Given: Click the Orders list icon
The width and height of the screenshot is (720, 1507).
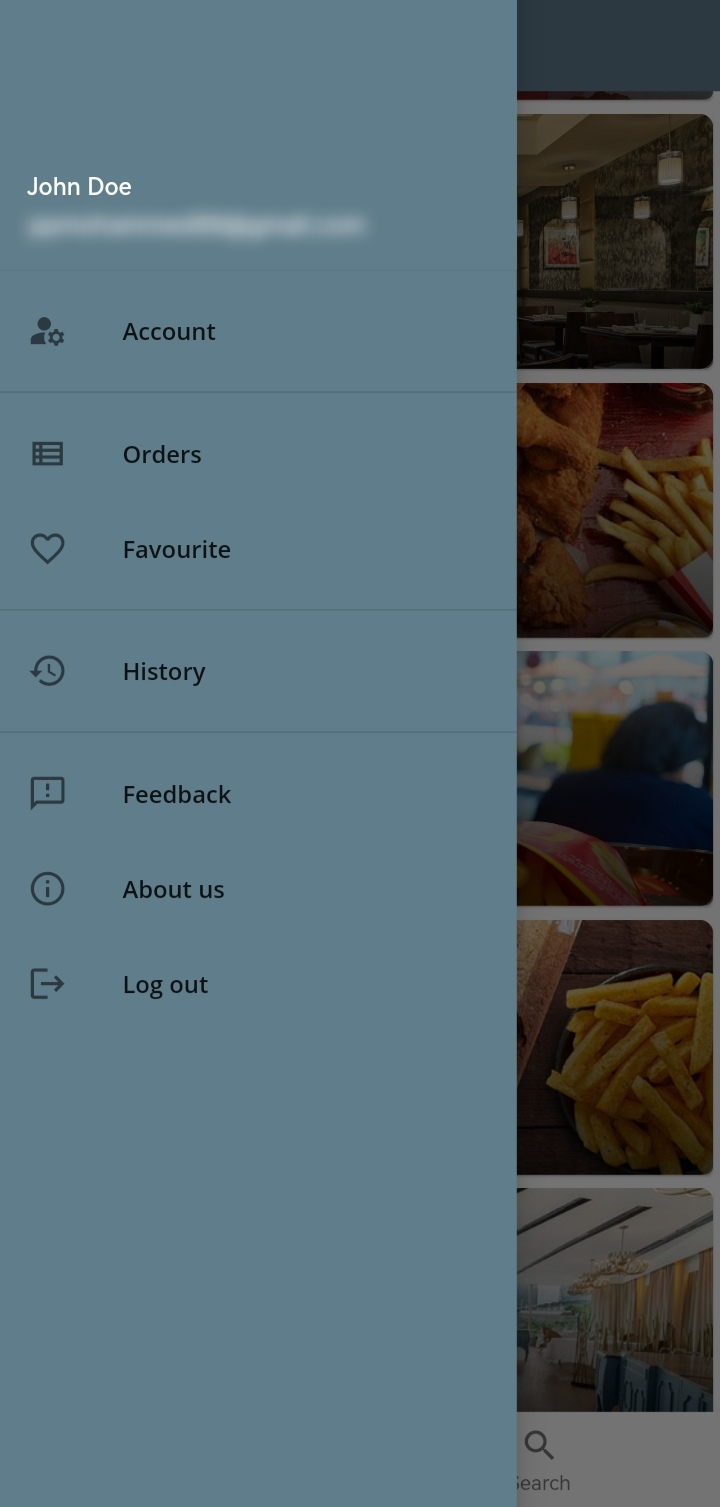Looking at the screenshot, I should (x=46, y=453).
